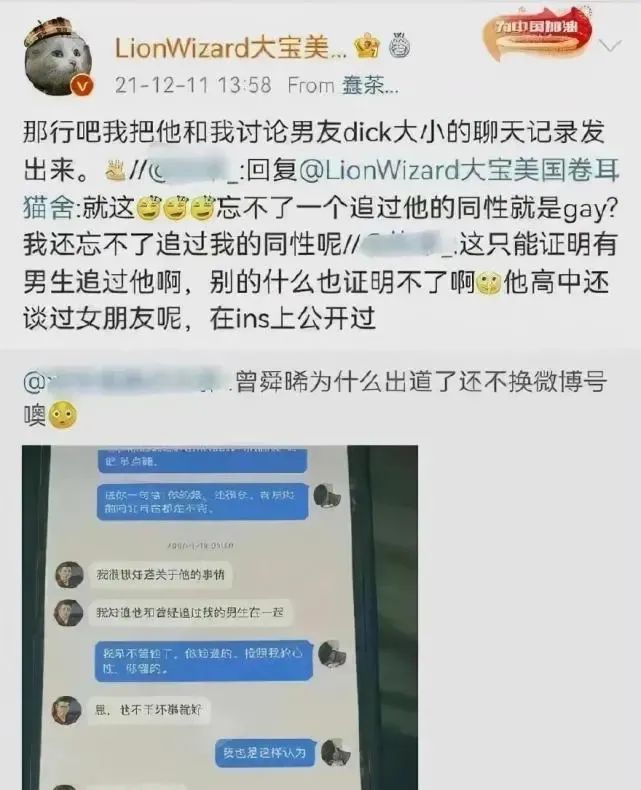The width and height of the screenshot is (641, 790).
Task: Open the attached chat screenshot image
Action: tap(220, 617)
